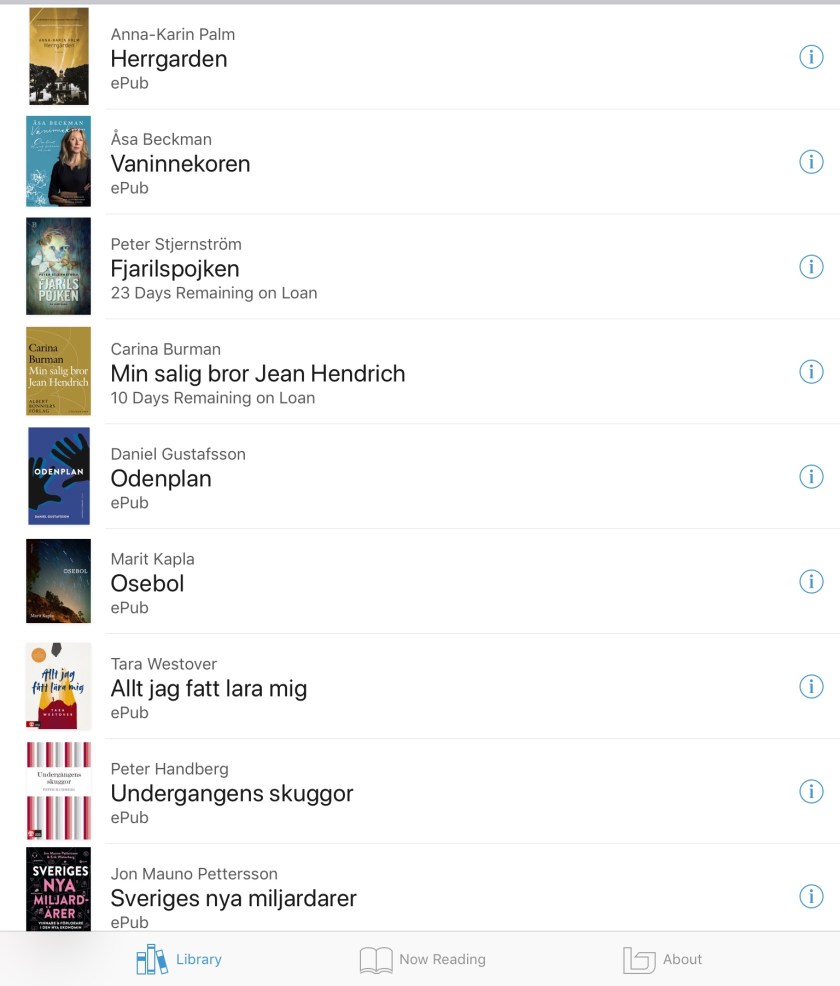Screen dimensions: 840x986
Task: Open the book Osebol
Action: 147,584
